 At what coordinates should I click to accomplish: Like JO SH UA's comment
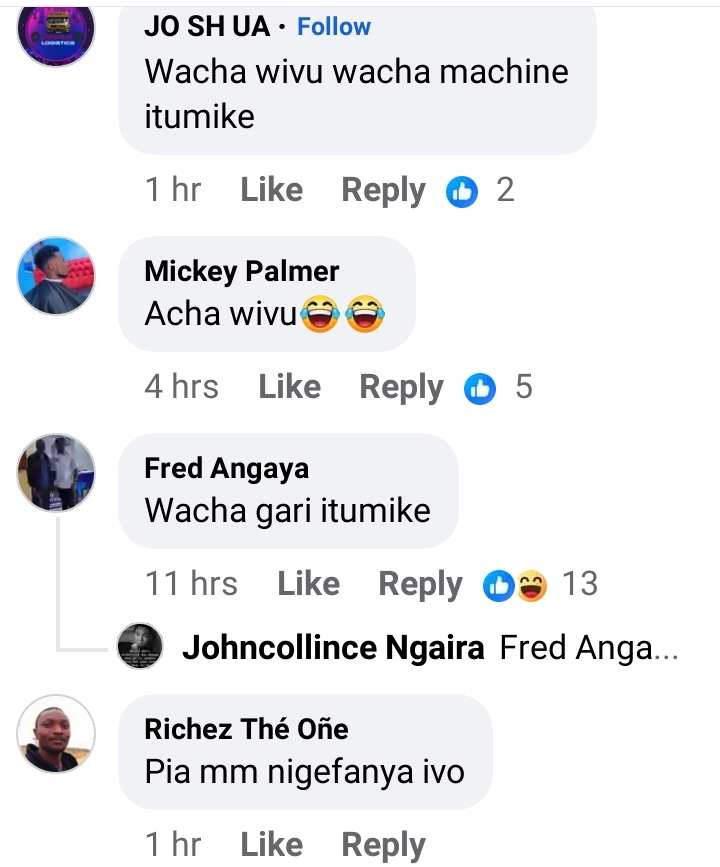[x=271, y=190]
